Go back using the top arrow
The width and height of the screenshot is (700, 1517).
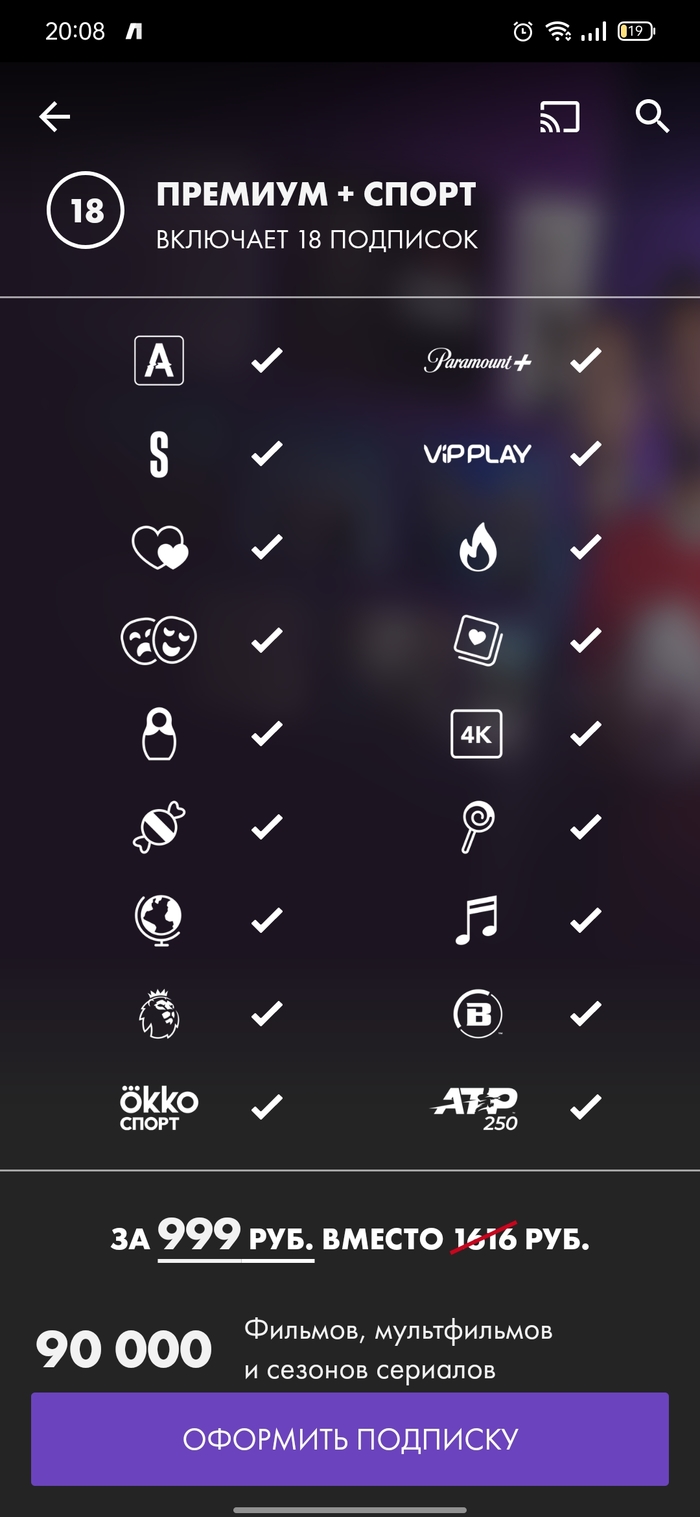55,117
